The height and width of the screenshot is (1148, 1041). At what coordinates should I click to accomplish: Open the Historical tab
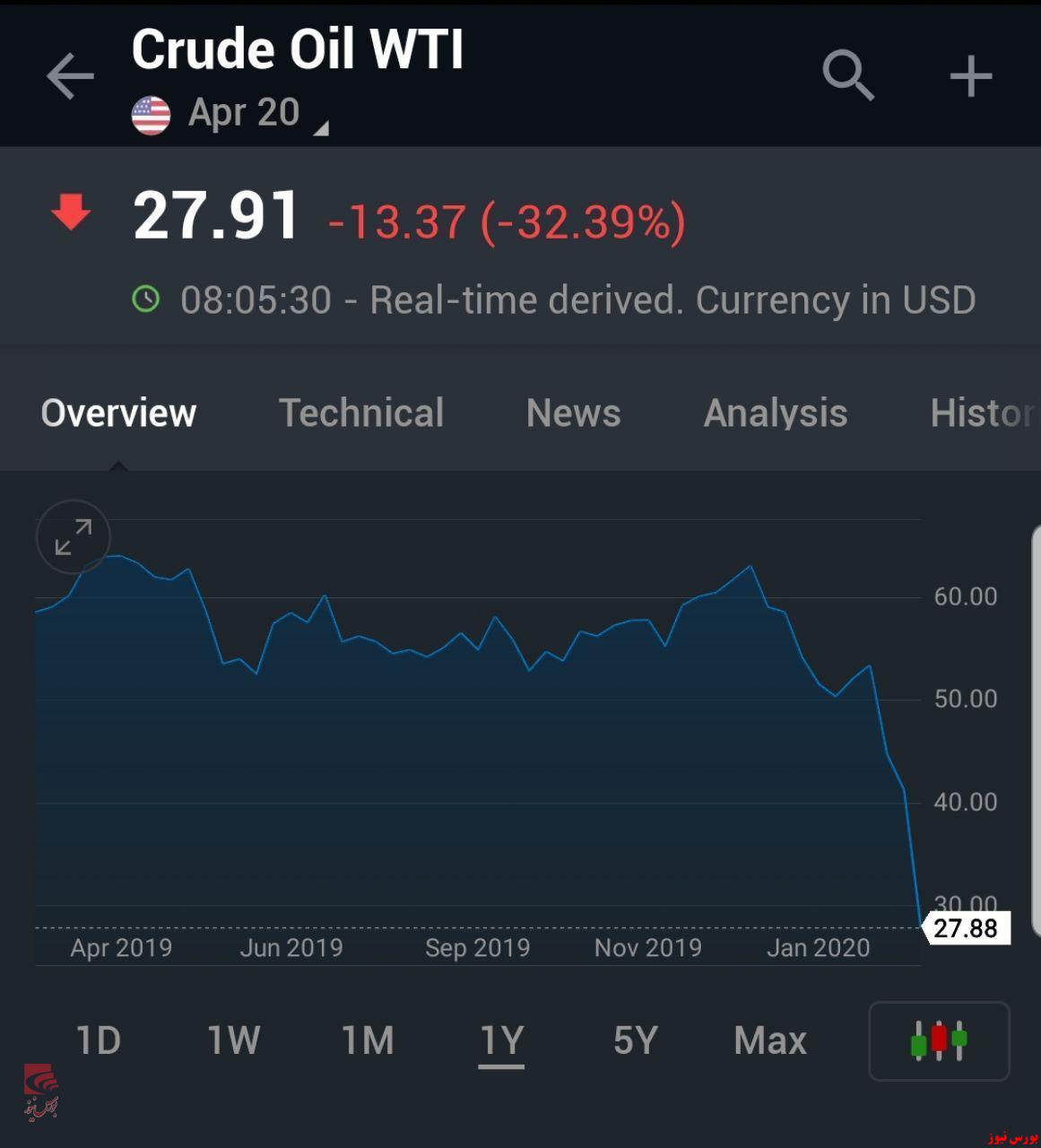[985, 413]
